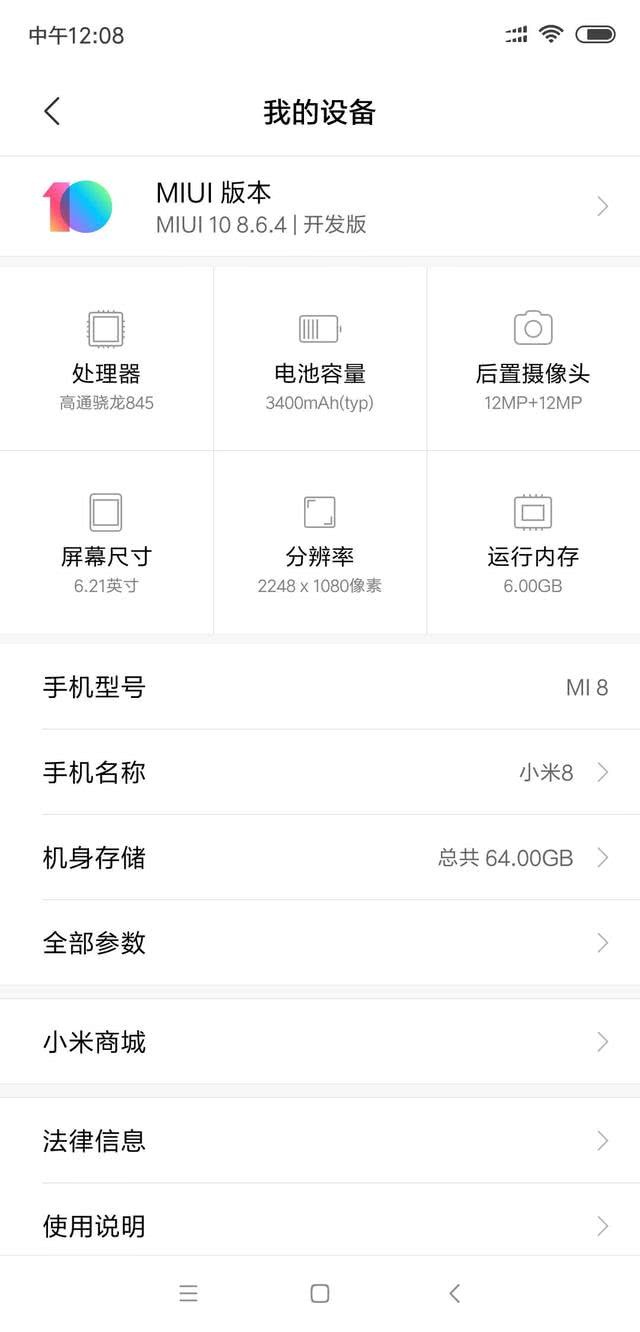Open 小米商城
Screen dimensions: 640x1332
pyautogui.click(x=320, y=1042)
